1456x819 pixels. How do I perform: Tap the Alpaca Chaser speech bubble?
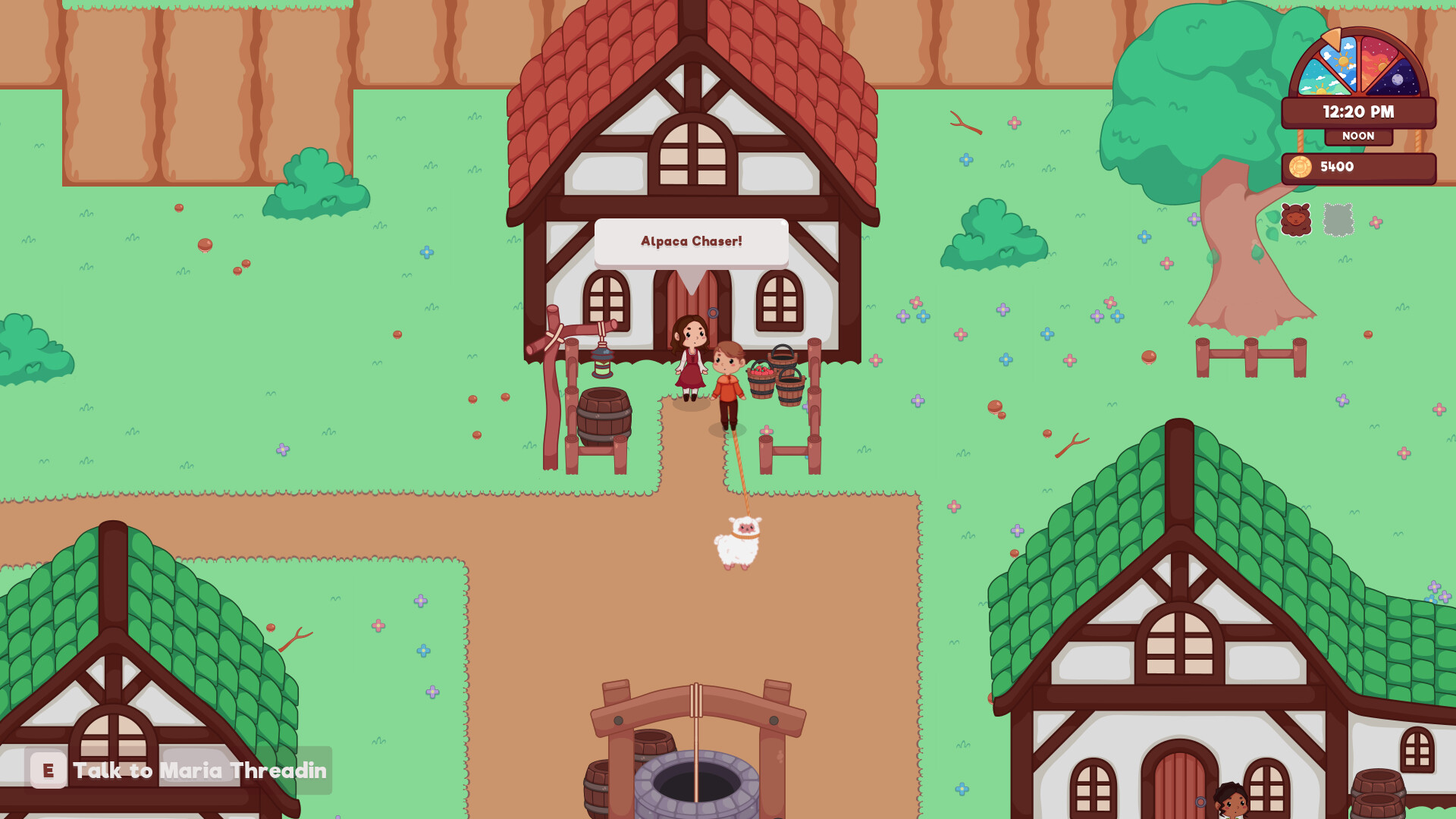[691, 242]
